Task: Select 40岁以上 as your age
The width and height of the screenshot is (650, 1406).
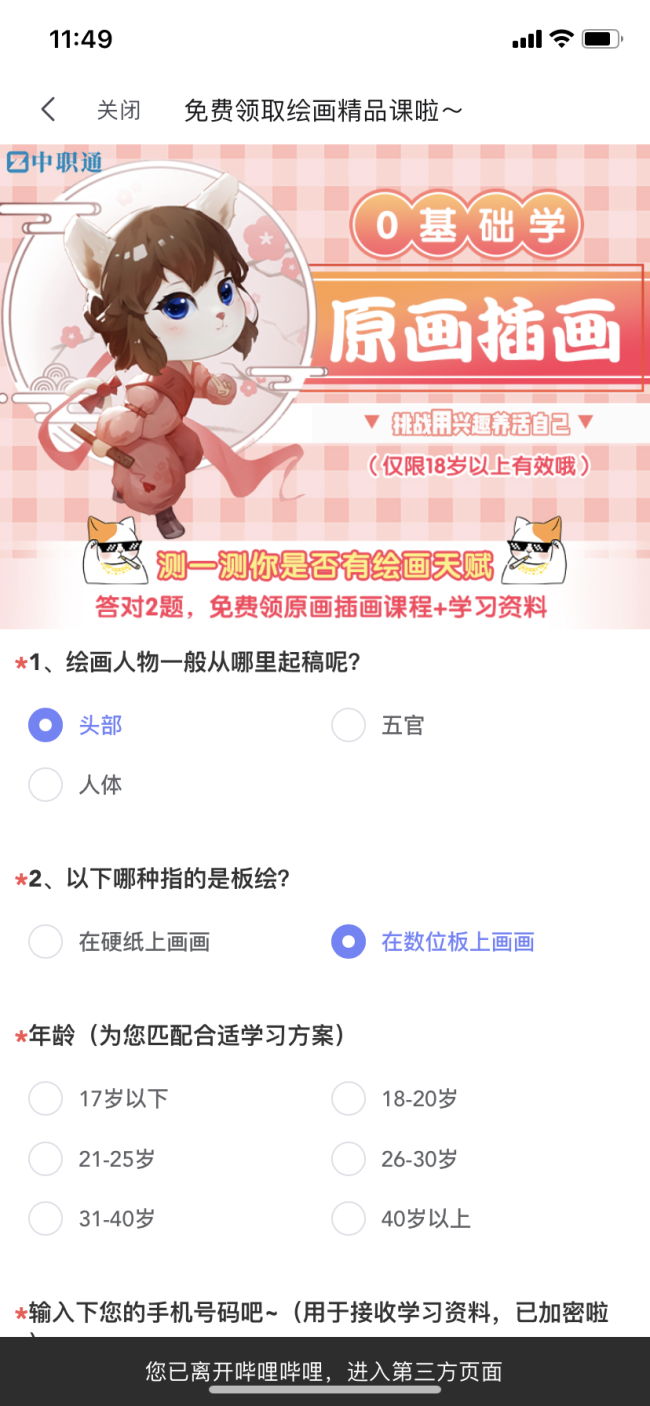Action: (349, 1219)
